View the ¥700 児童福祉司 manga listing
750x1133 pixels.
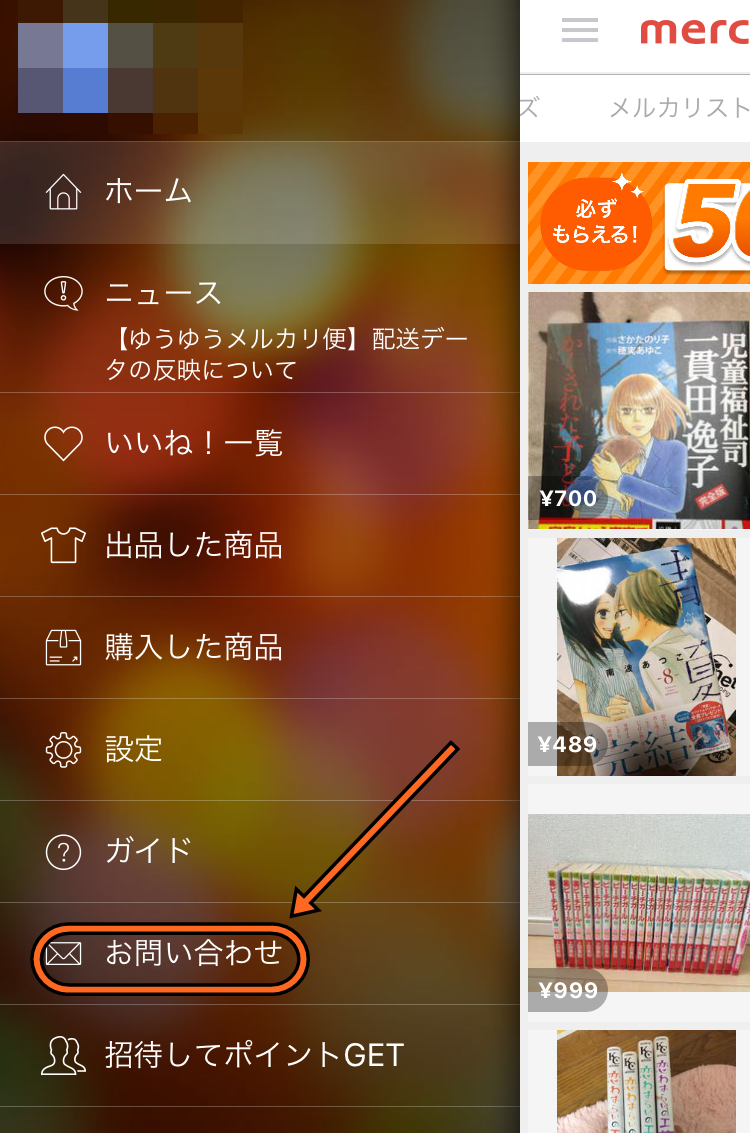tap(640, 410)
